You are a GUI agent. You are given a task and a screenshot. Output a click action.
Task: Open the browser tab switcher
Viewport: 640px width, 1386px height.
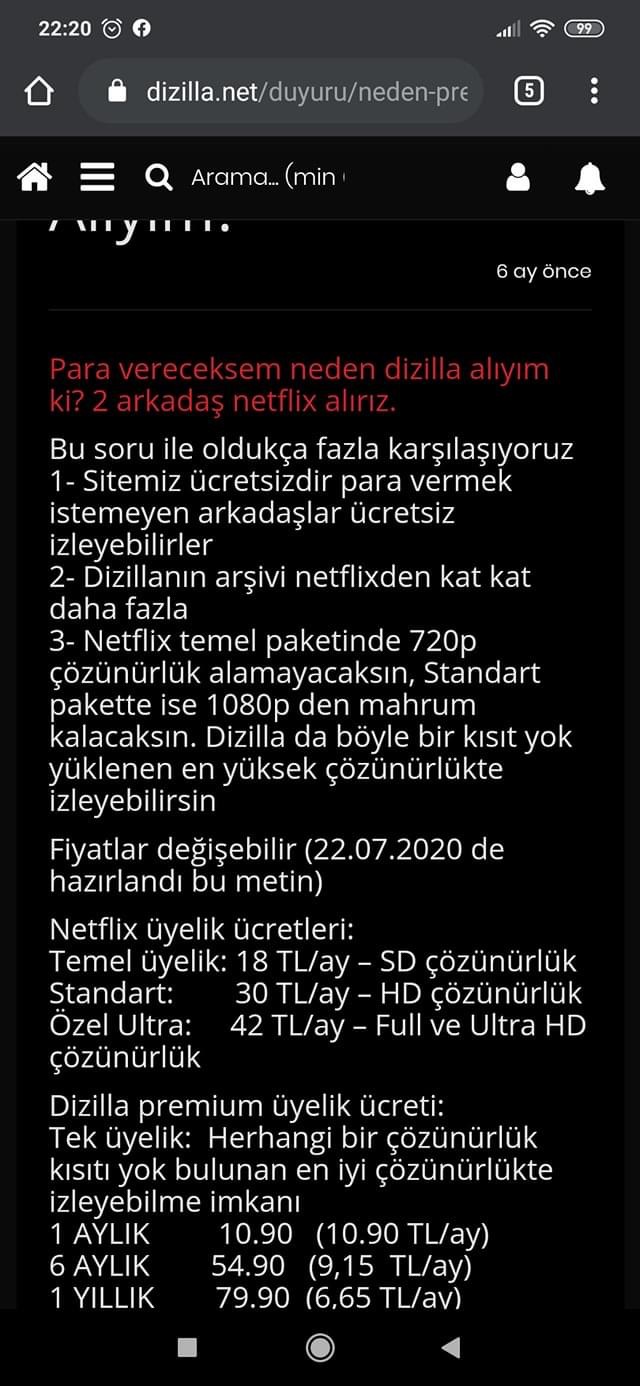[529, 92]
